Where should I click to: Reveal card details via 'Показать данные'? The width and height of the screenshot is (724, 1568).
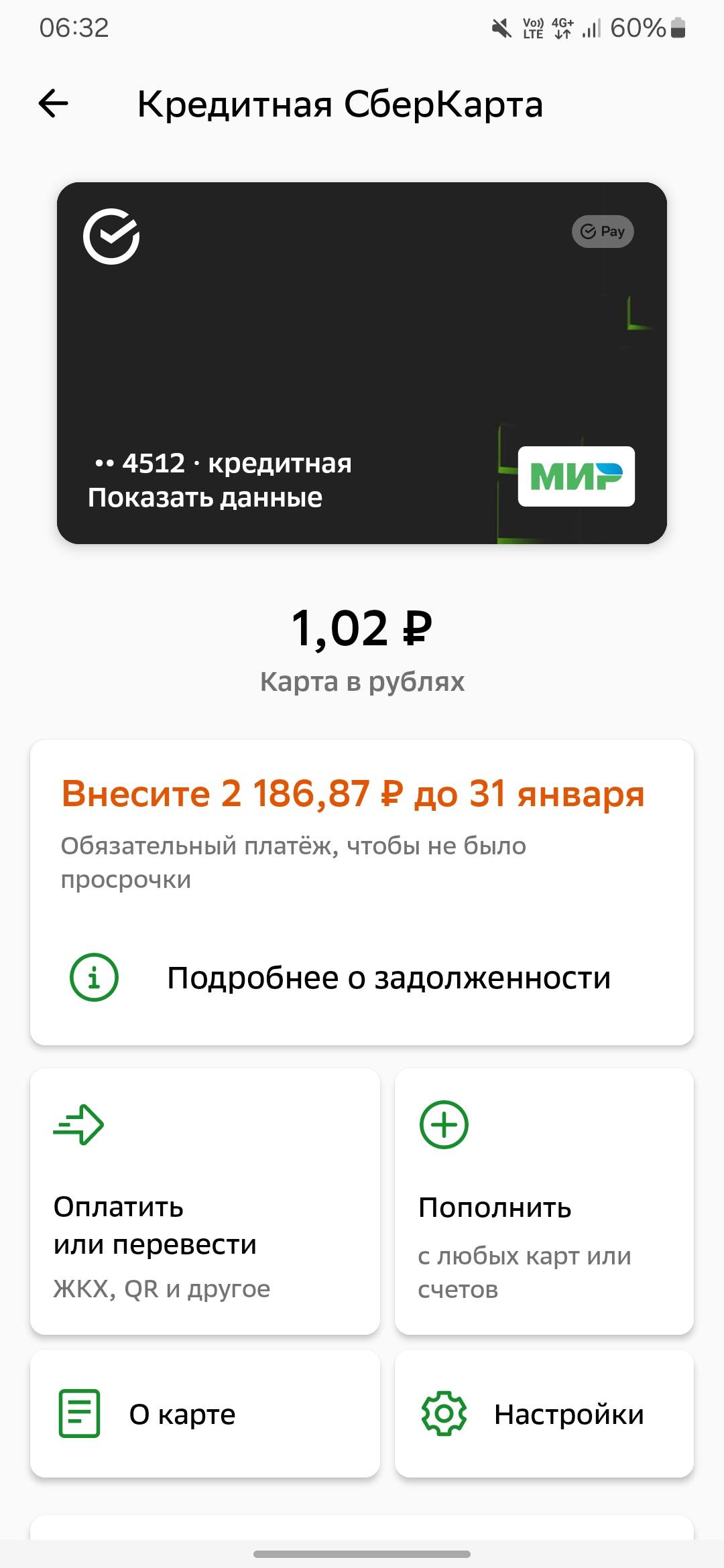click(206, 497)
